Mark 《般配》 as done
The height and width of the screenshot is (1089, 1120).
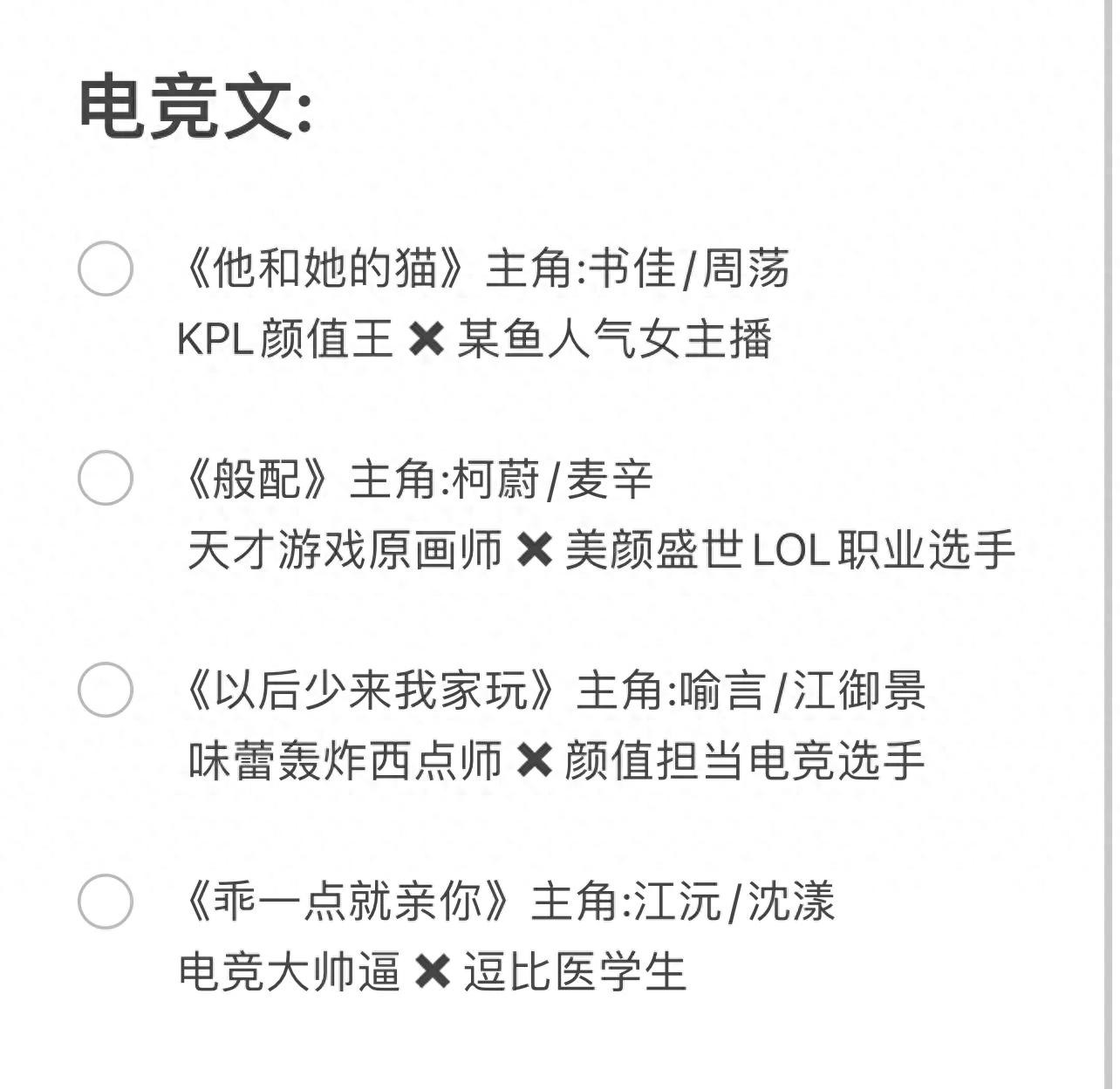point(106,478)
